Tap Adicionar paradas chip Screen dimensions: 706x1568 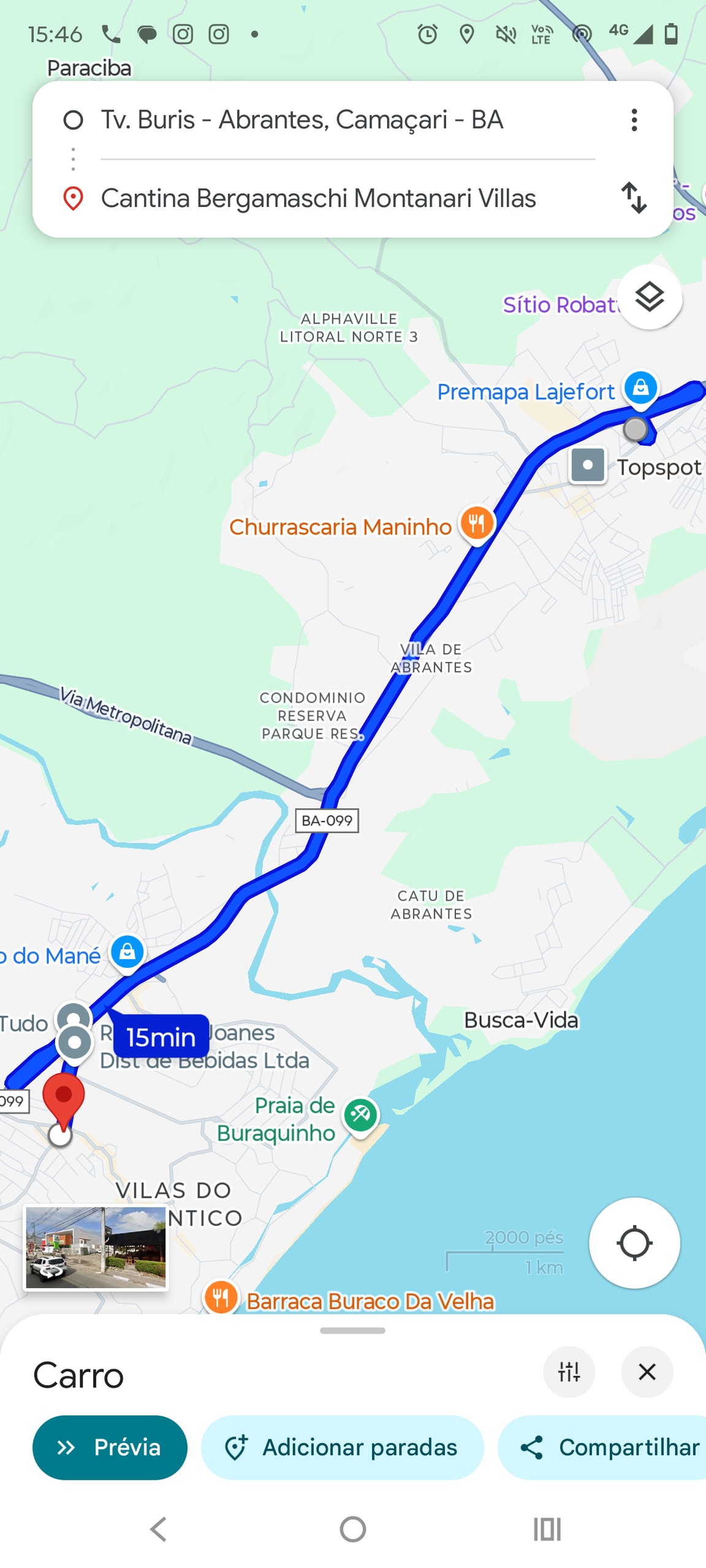(342, 1447)
